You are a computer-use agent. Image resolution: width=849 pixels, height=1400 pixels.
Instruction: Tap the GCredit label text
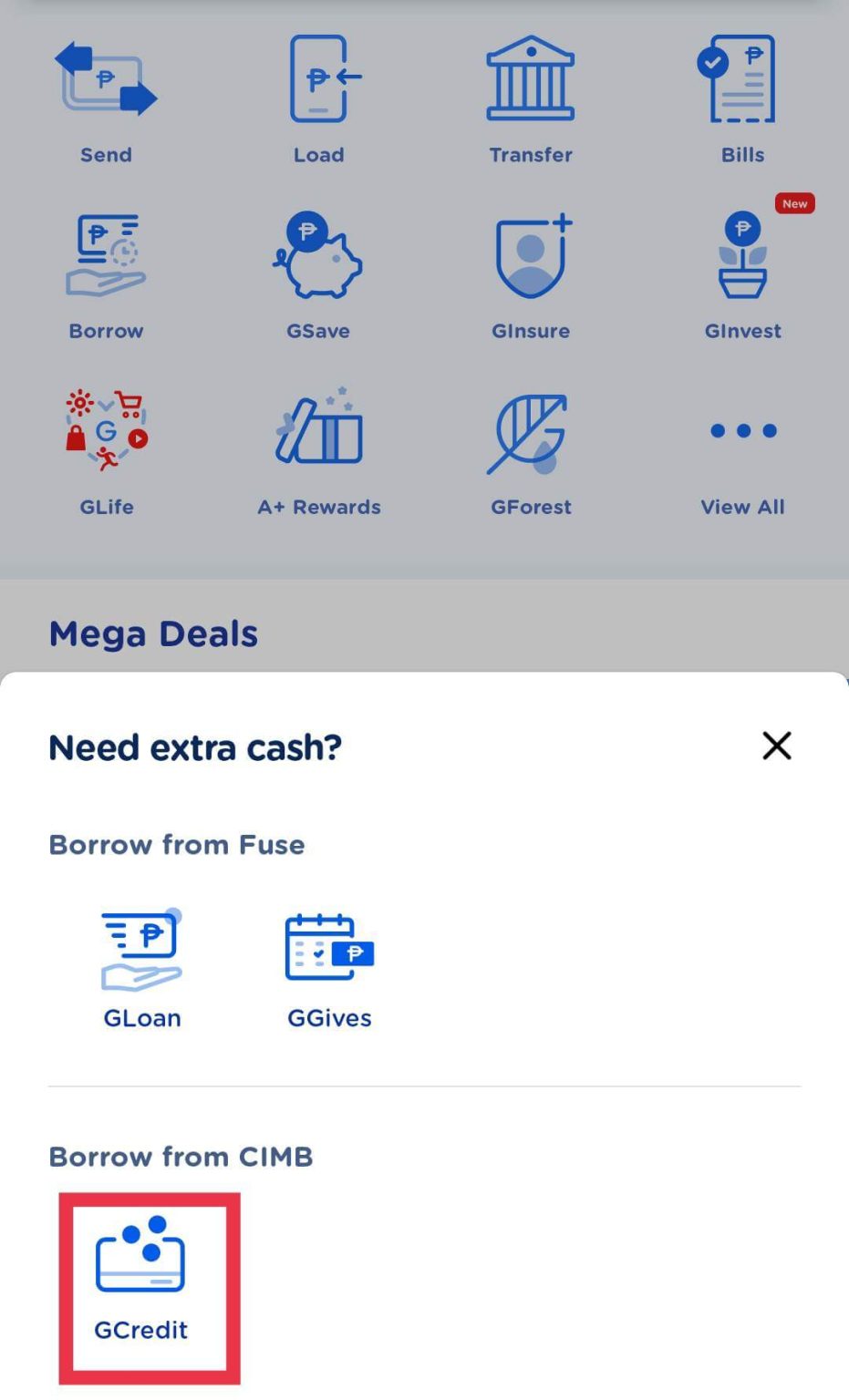[141, 1330]
